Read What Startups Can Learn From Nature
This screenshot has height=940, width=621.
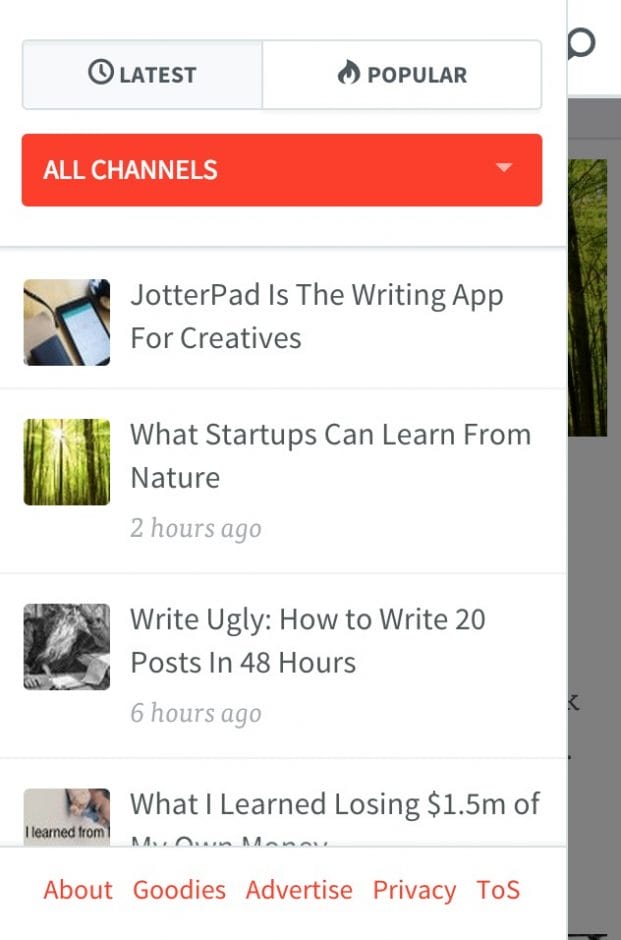coord(330,456)
